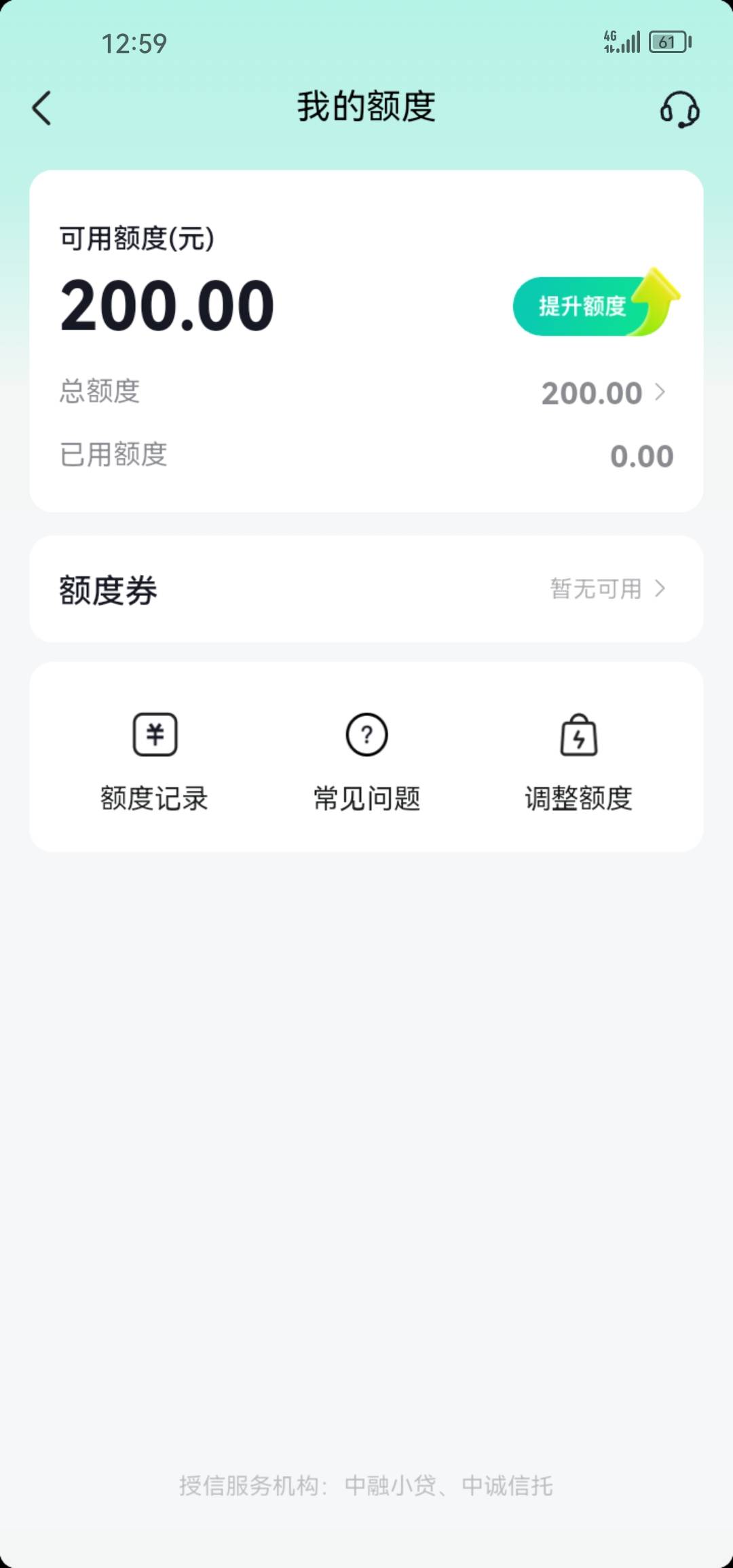Open the 额度券 row
This screenshot has height=1568, width=733.
(366, 589)
